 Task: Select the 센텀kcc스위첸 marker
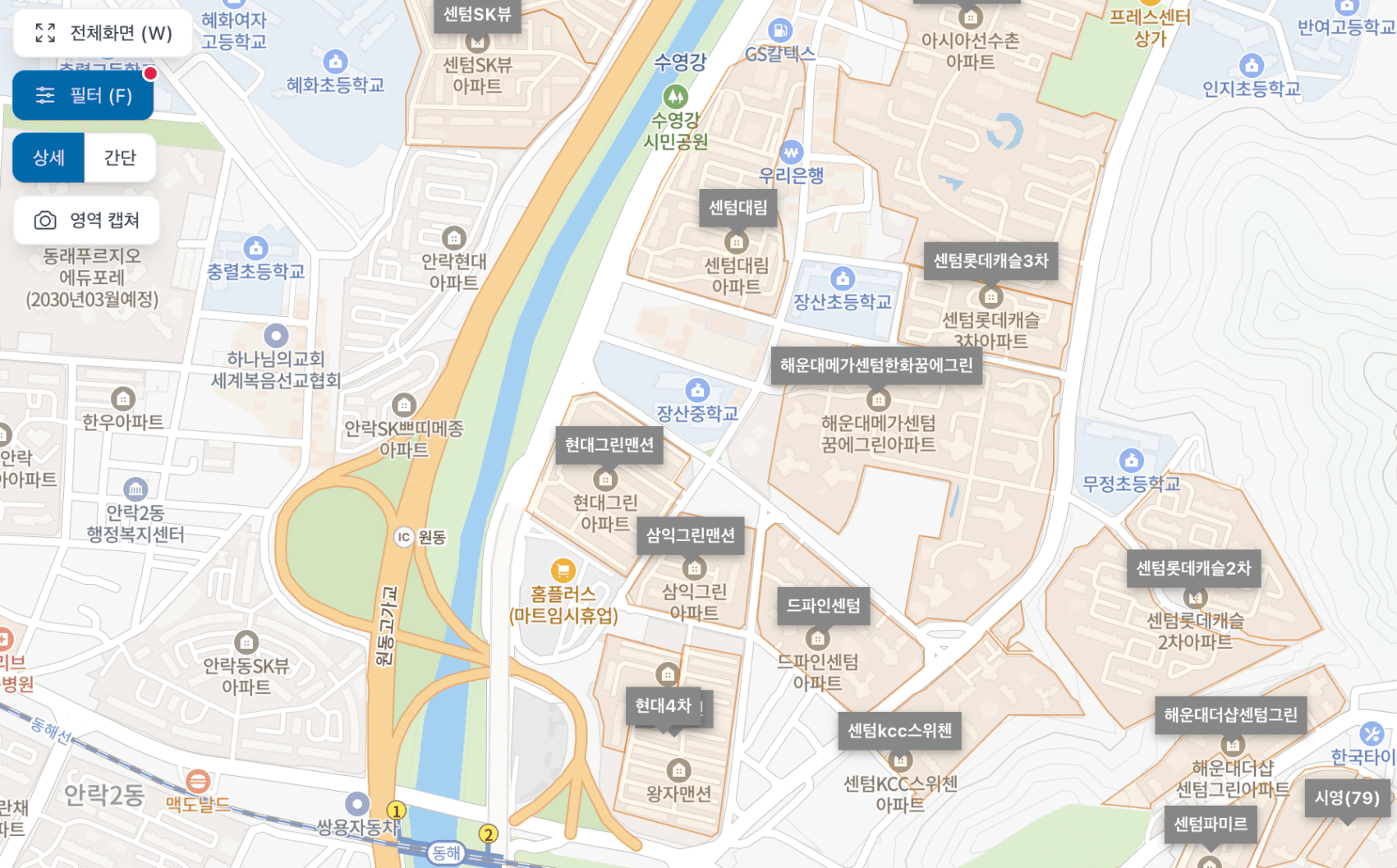[x=899, y=731]
